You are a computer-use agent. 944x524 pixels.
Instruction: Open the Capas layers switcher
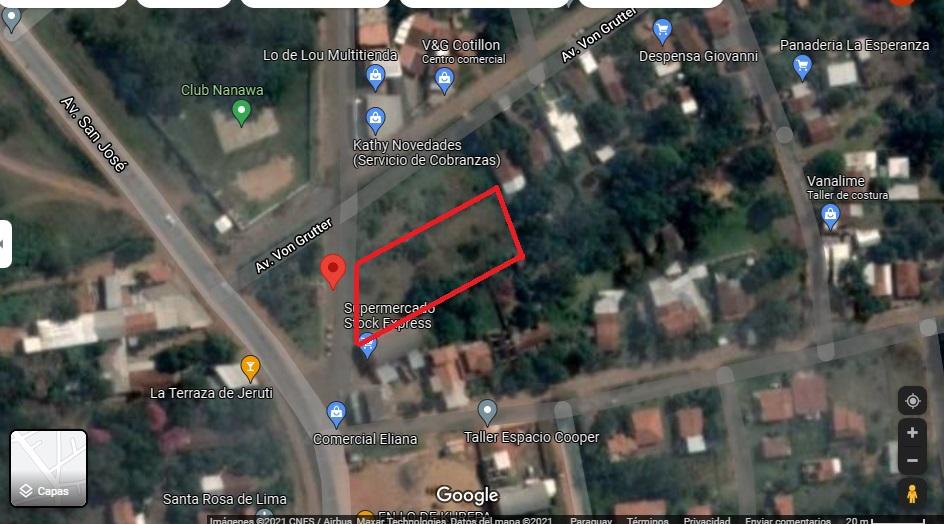click(49, 468)
